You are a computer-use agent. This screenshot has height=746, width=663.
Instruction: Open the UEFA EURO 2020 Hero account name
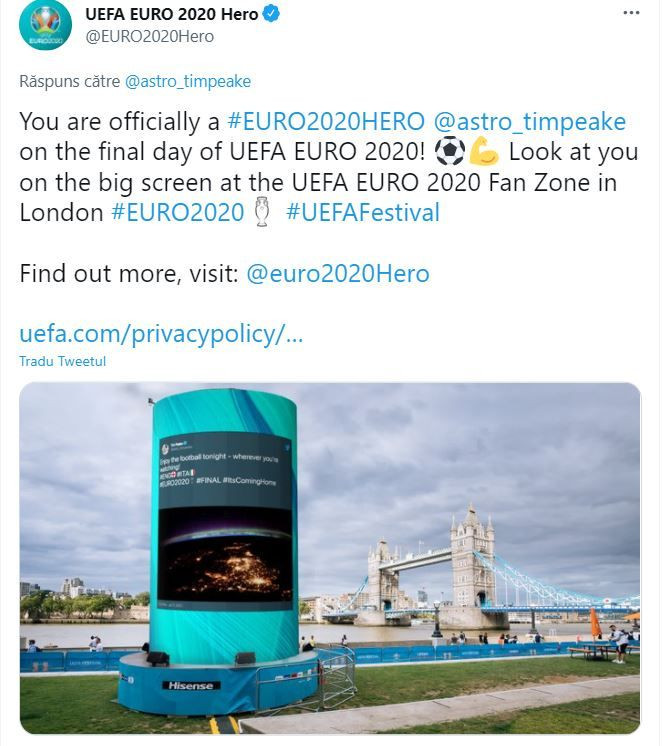click(171, 14)
